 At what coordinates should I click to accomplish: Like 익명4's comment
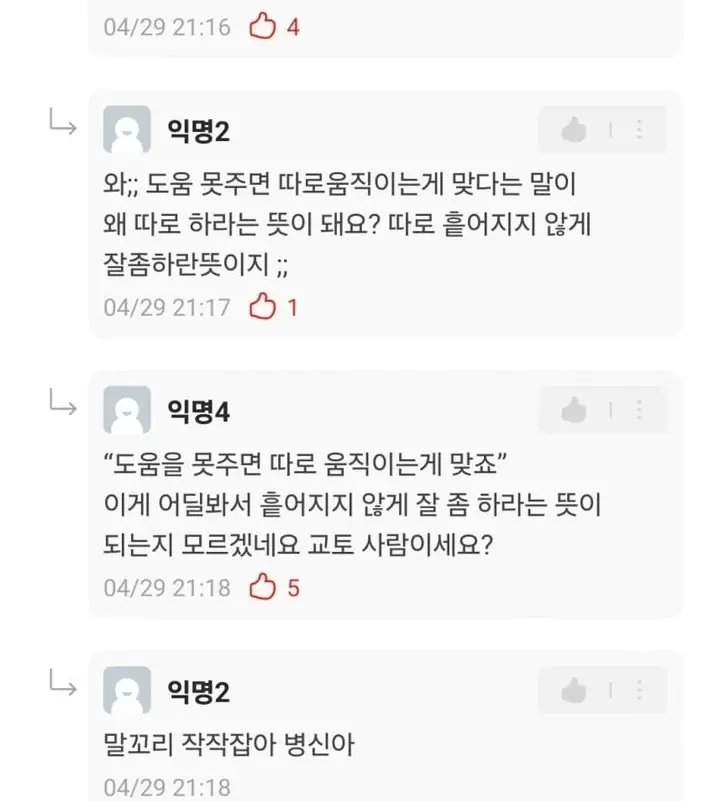[x=573, y=410]
